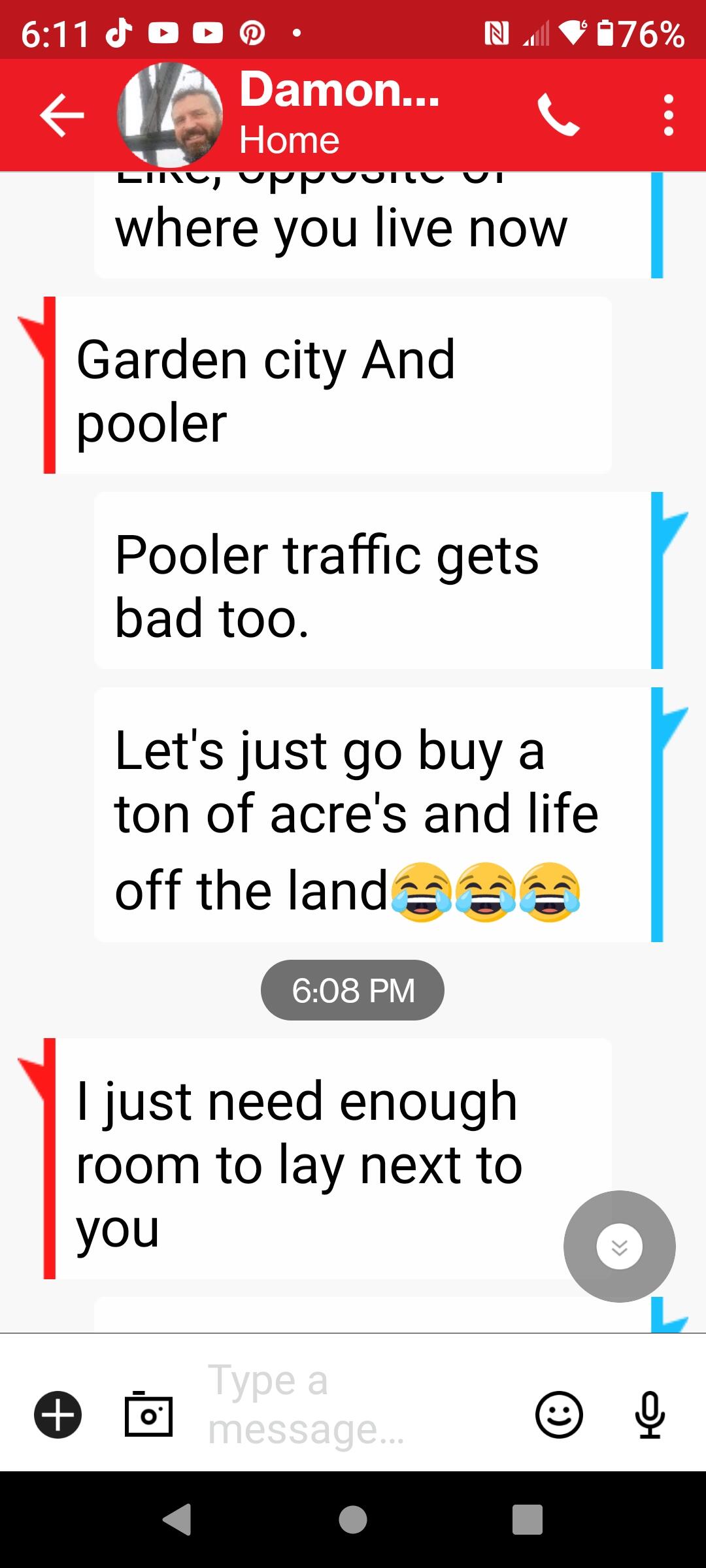Screen dimensions: 706x1568
Task: Focus the Type a message field
Action: (x=353, y=1405)
